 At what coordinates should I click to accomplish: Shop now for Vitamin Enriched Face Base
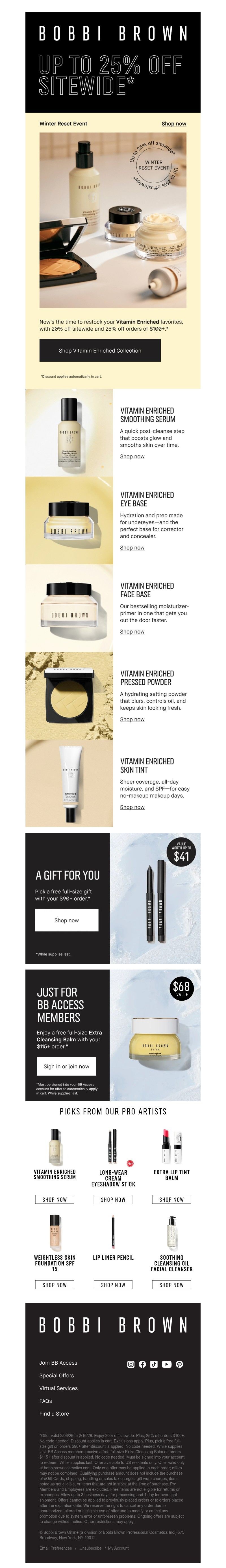coord(132,632)
